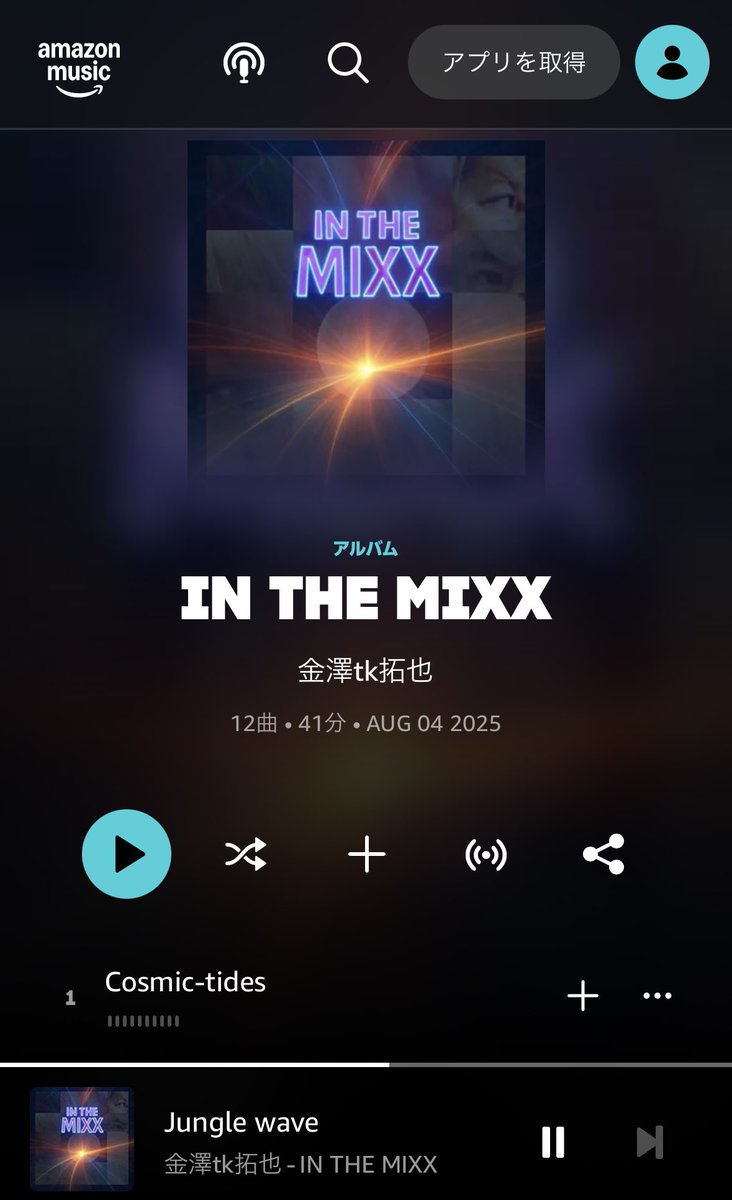Go to the Amazon Music home logo
The image size is (732, 1200).
[79, 68]
